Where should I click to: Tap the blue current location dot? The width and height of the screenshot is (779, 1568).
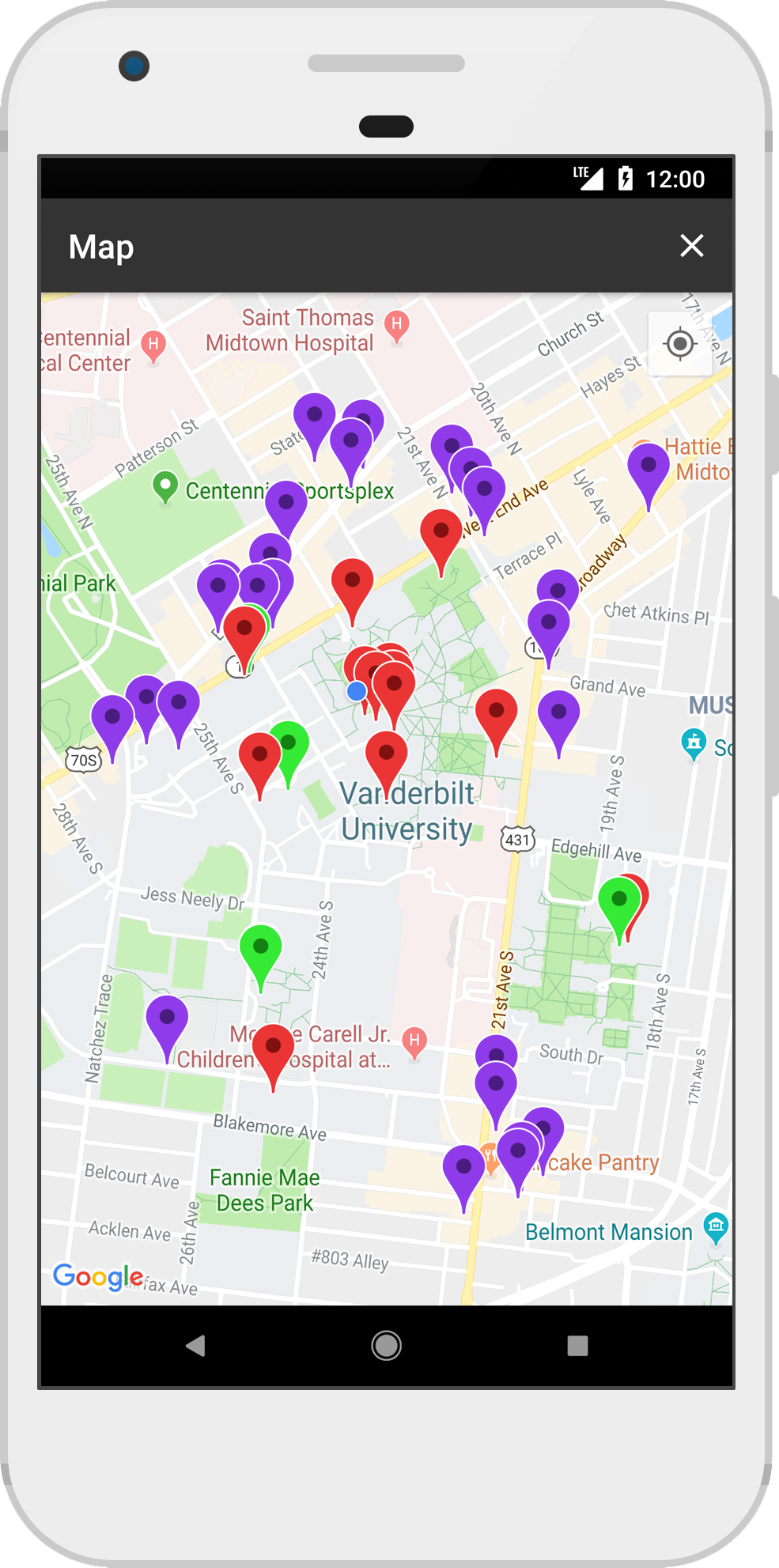tap(357, 692)
